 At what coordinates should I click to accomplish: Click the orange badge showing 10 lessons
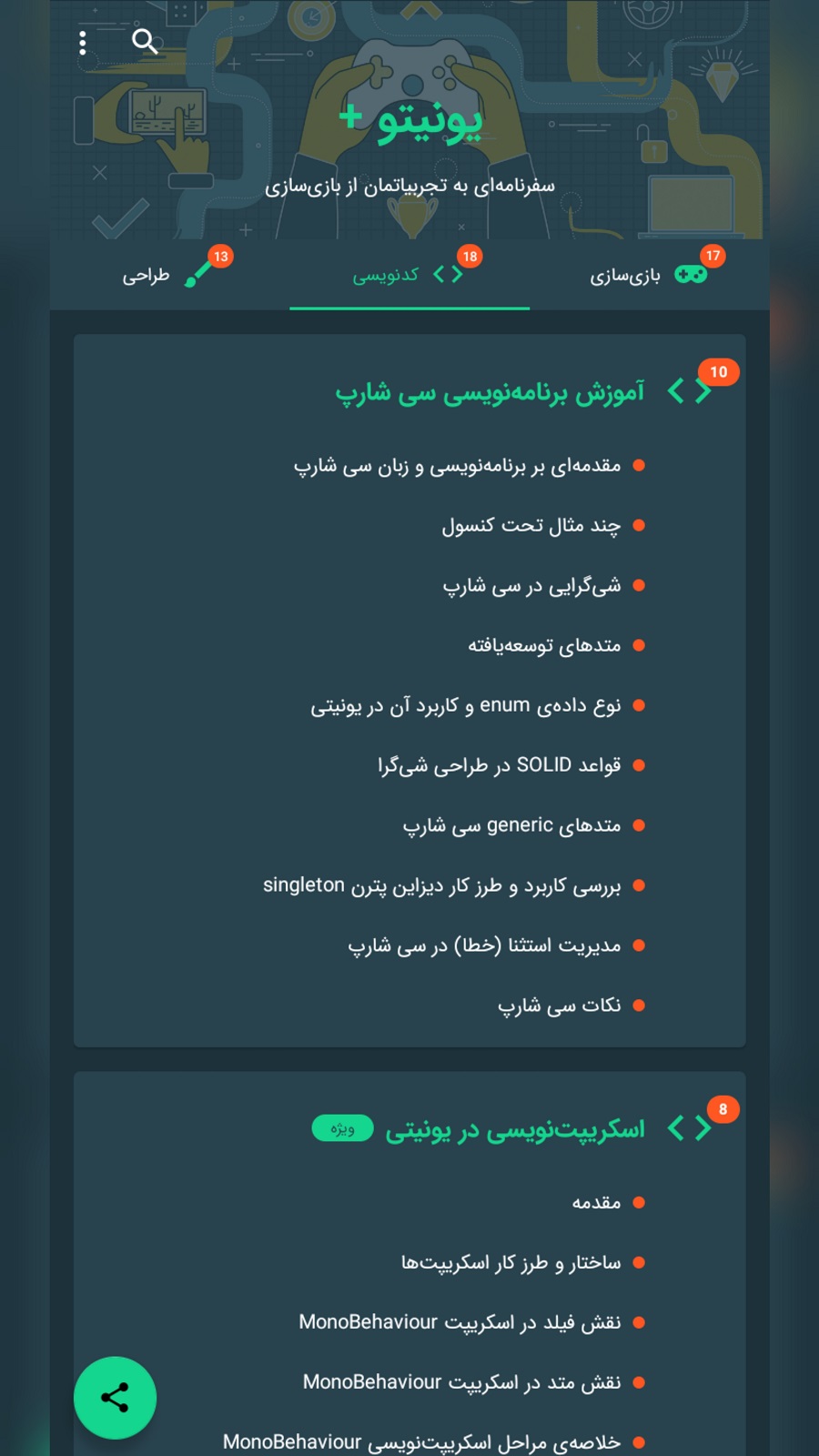point(718,372)
